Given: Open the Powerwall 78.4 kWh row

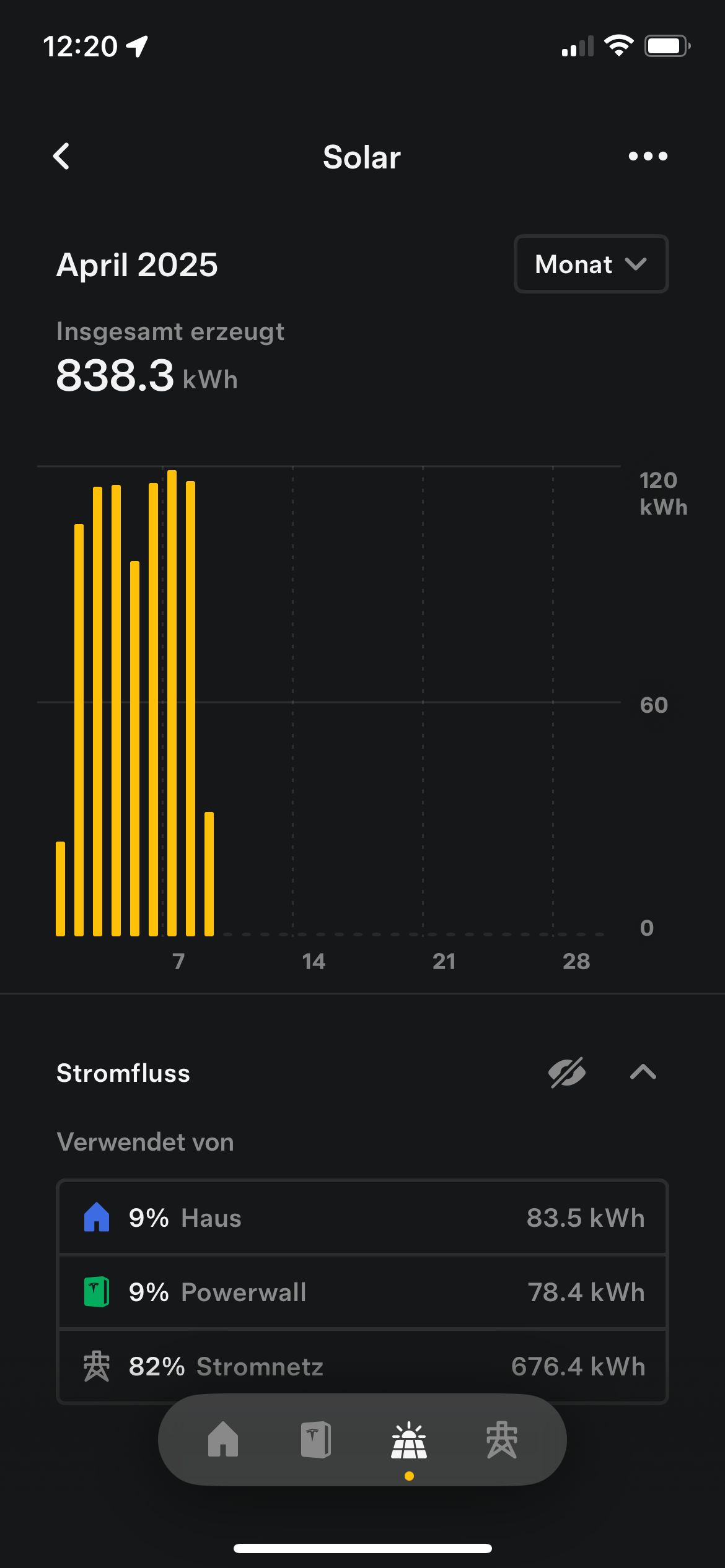Looking at the screenshot, I should [x=362, y=1292].
